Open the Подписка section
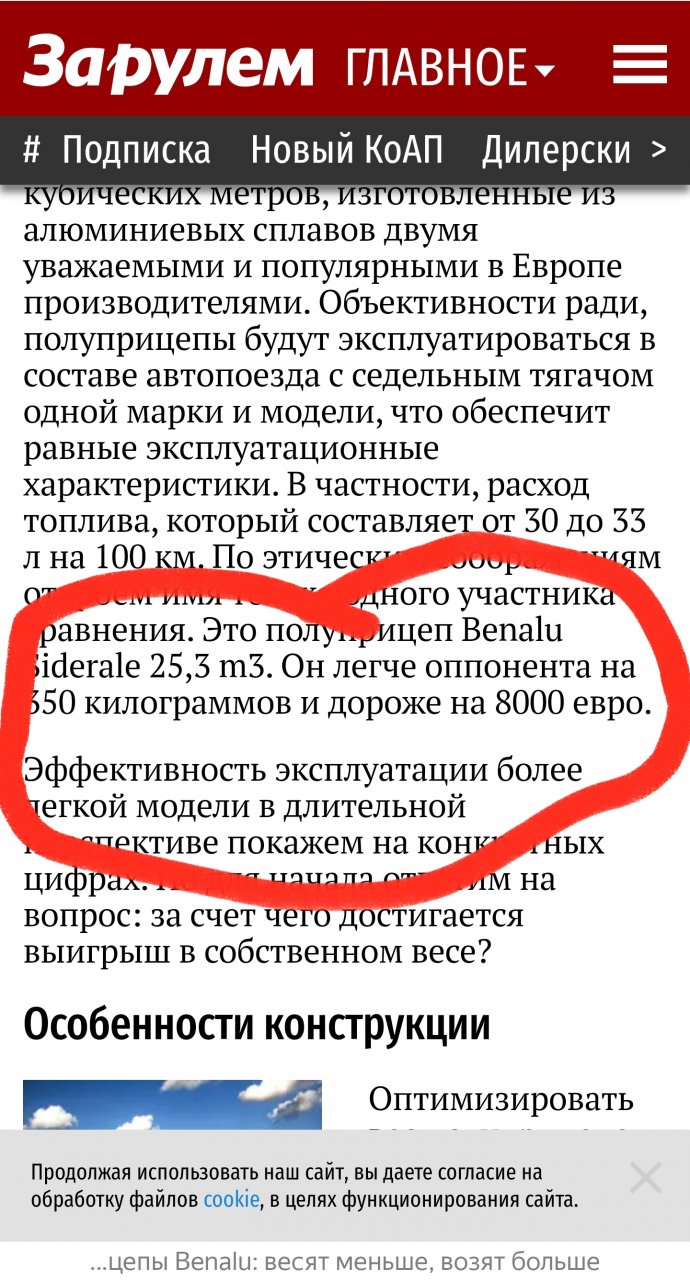The image size is (690, 1280). (136, 151)
